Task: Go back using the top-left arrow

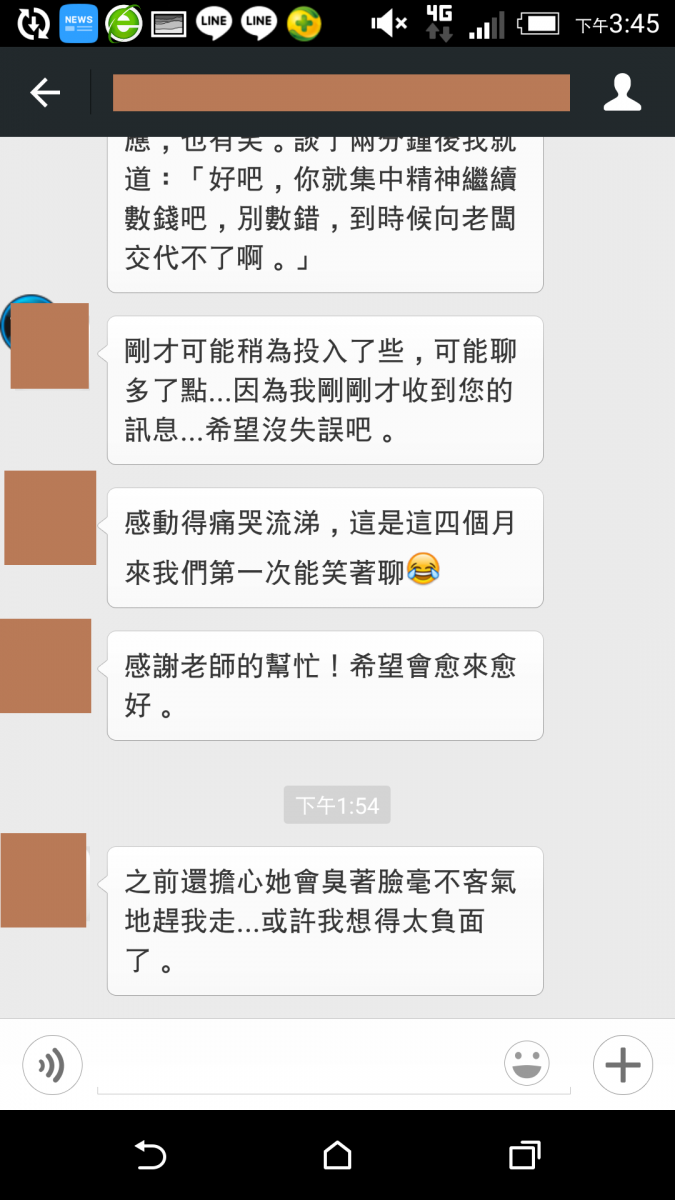Action: (x=44, y=93)
